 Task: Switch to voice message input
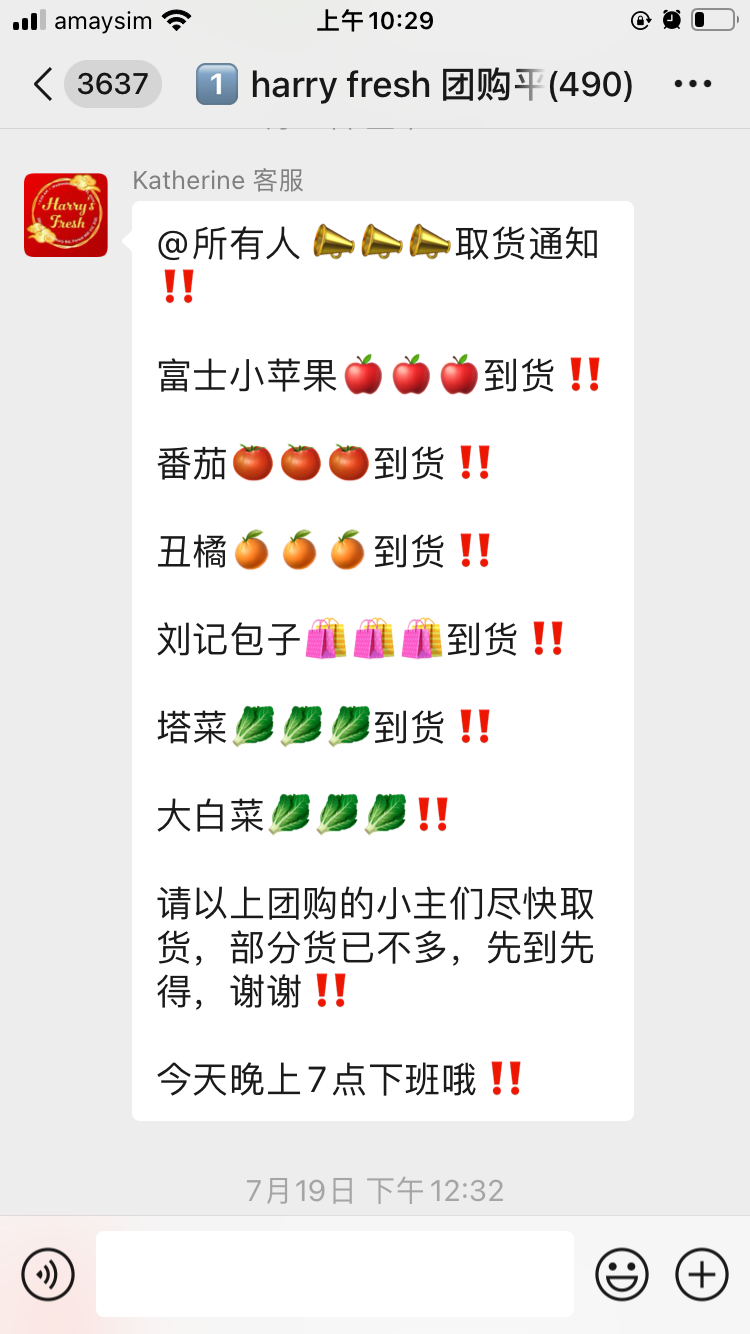(x=48, y=1275)
